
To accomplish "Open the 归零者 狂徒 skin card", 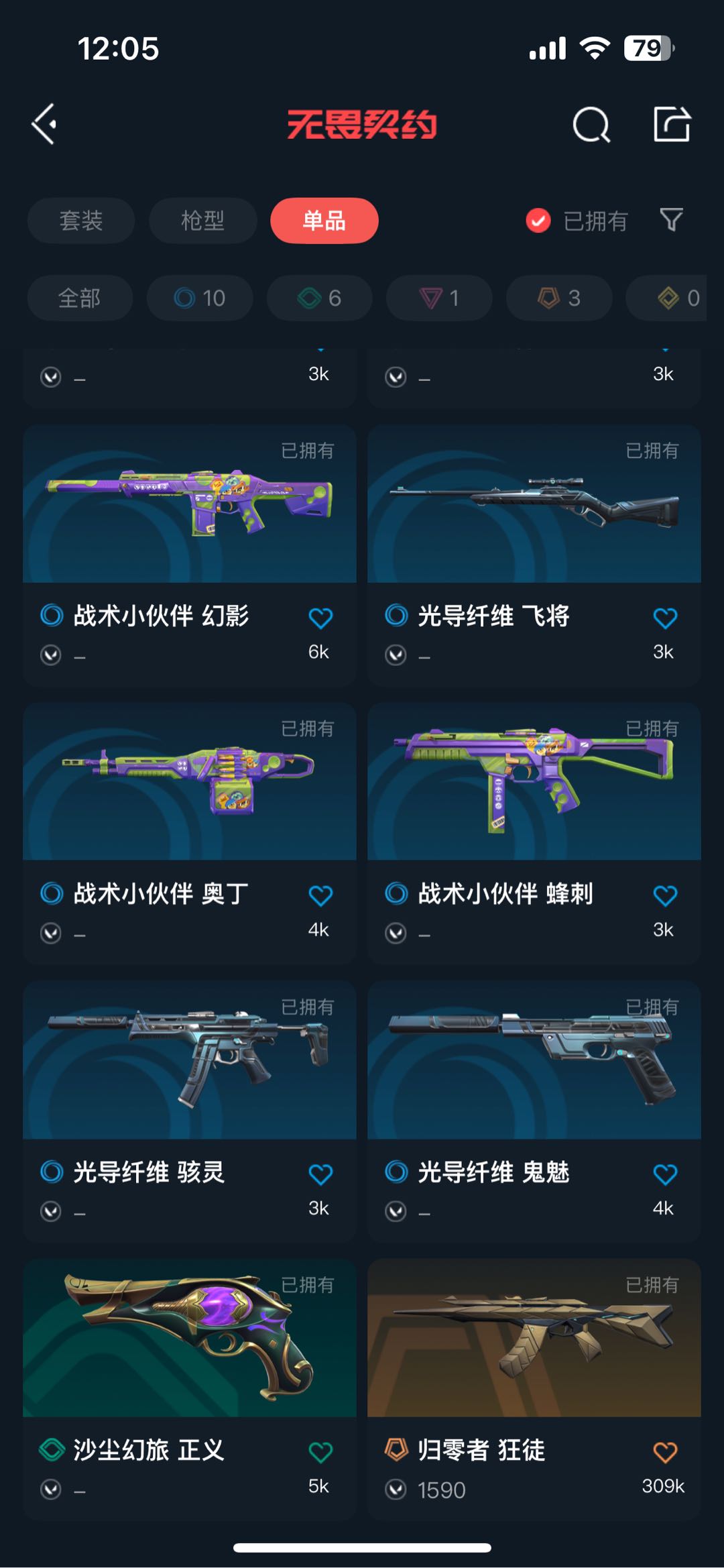I will tap(534, 1389).
